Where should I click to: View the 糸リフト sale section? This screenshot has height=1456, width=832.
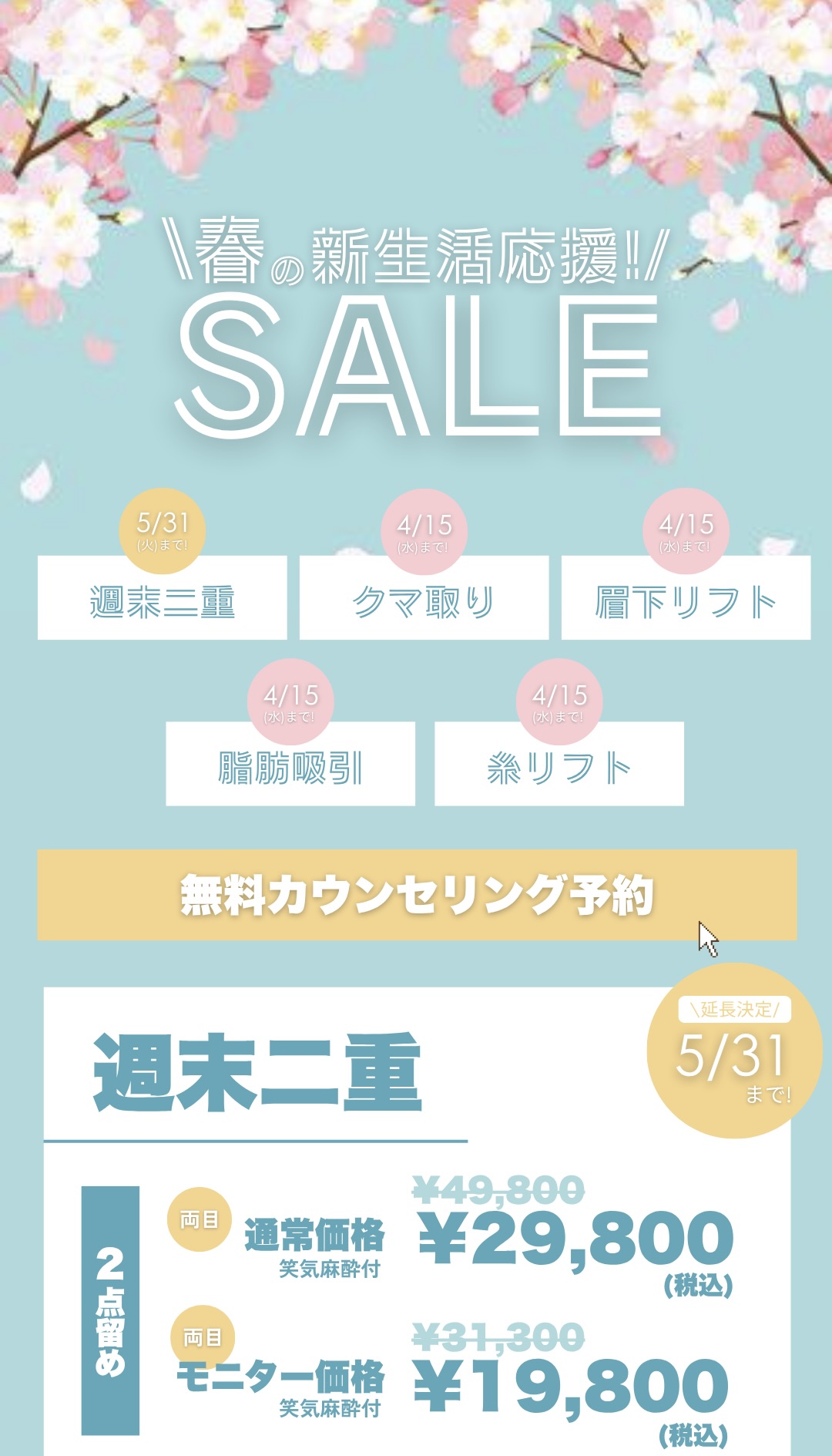coord(559,765)
